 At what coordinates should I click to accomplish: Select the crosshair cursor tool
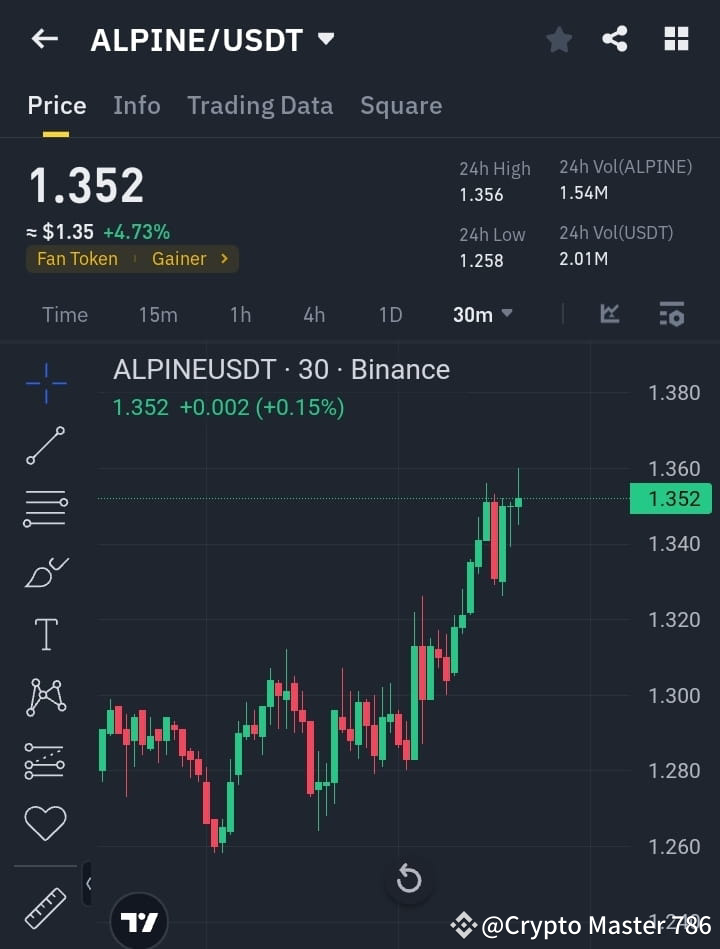44,383
